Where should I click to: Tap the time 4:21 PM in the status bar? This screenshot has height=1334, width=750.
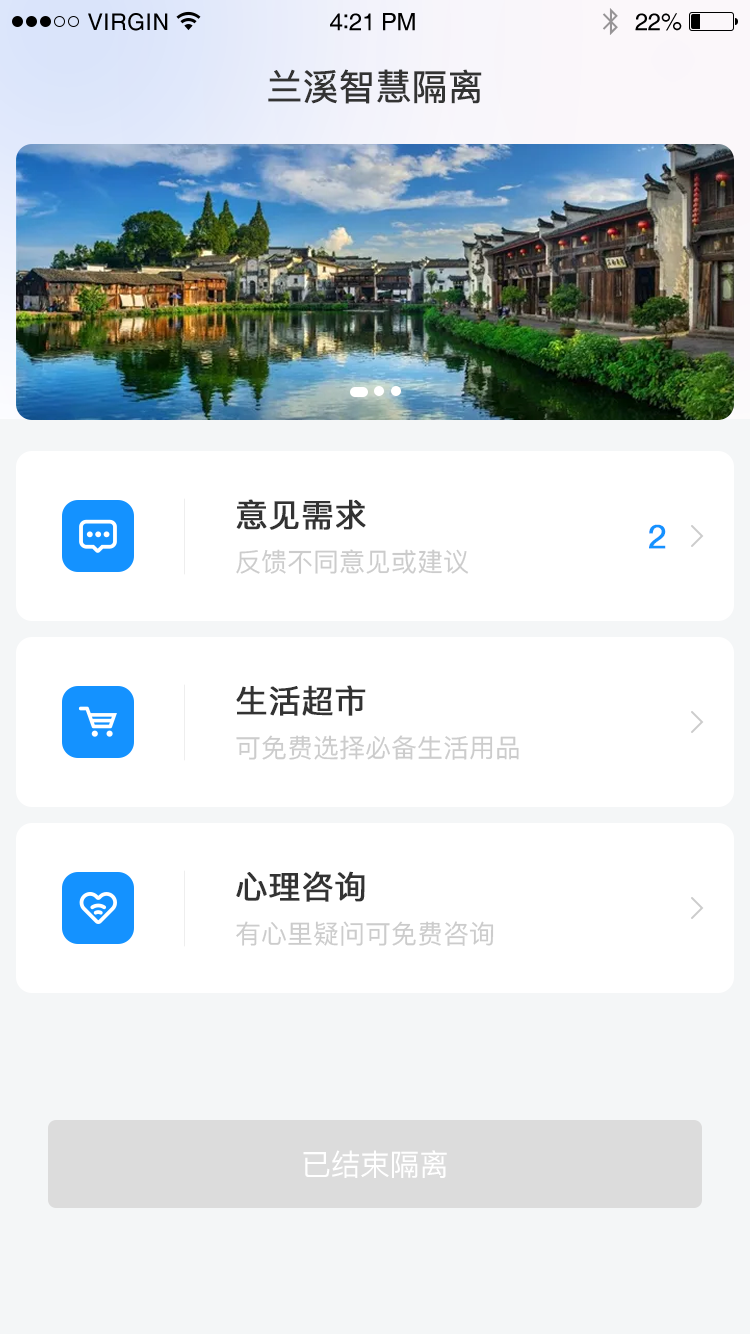tap(373, 21)
